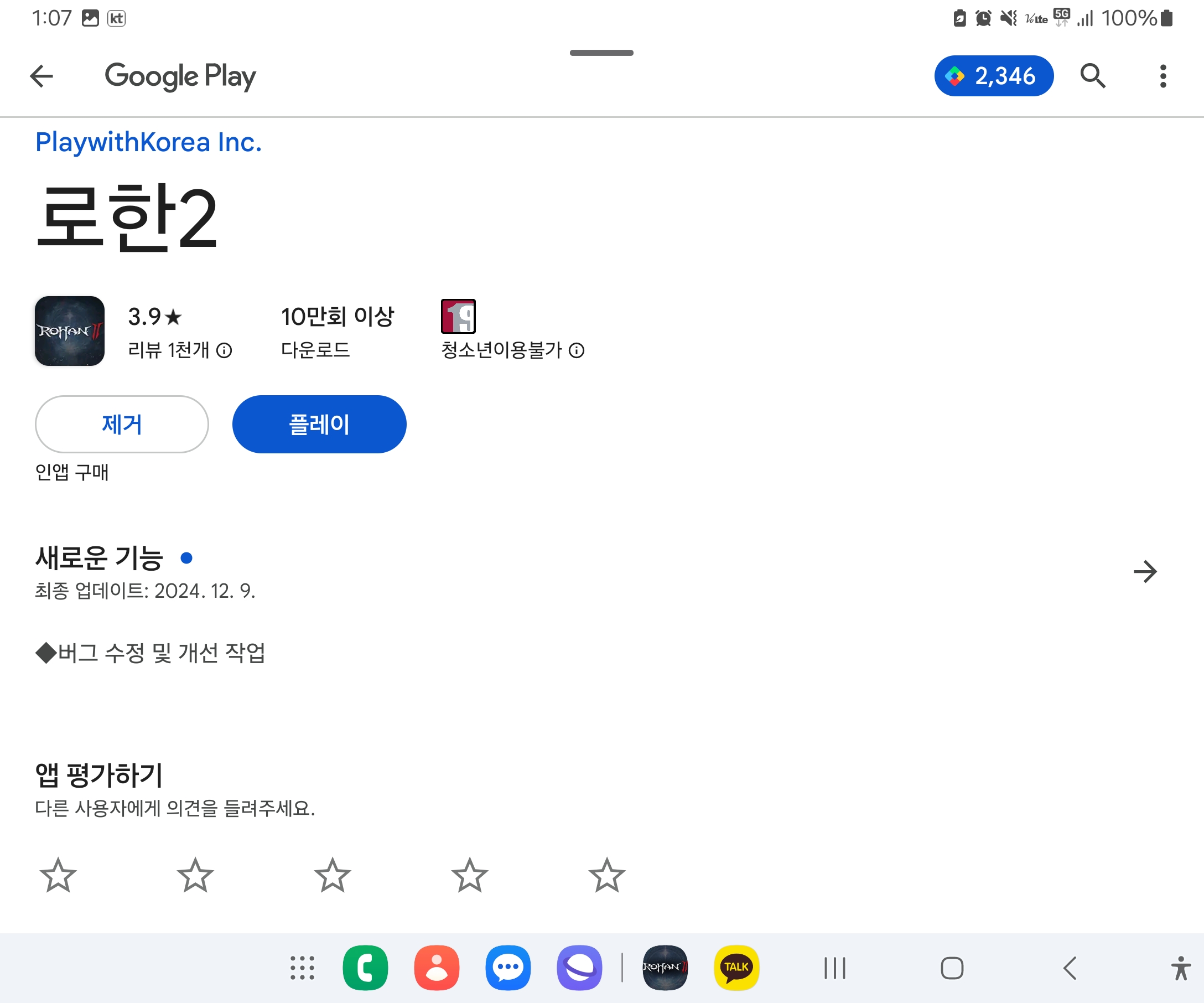View info icon next to 리뷰 1천개
1204x1003 pixels.
coord(224,350)
